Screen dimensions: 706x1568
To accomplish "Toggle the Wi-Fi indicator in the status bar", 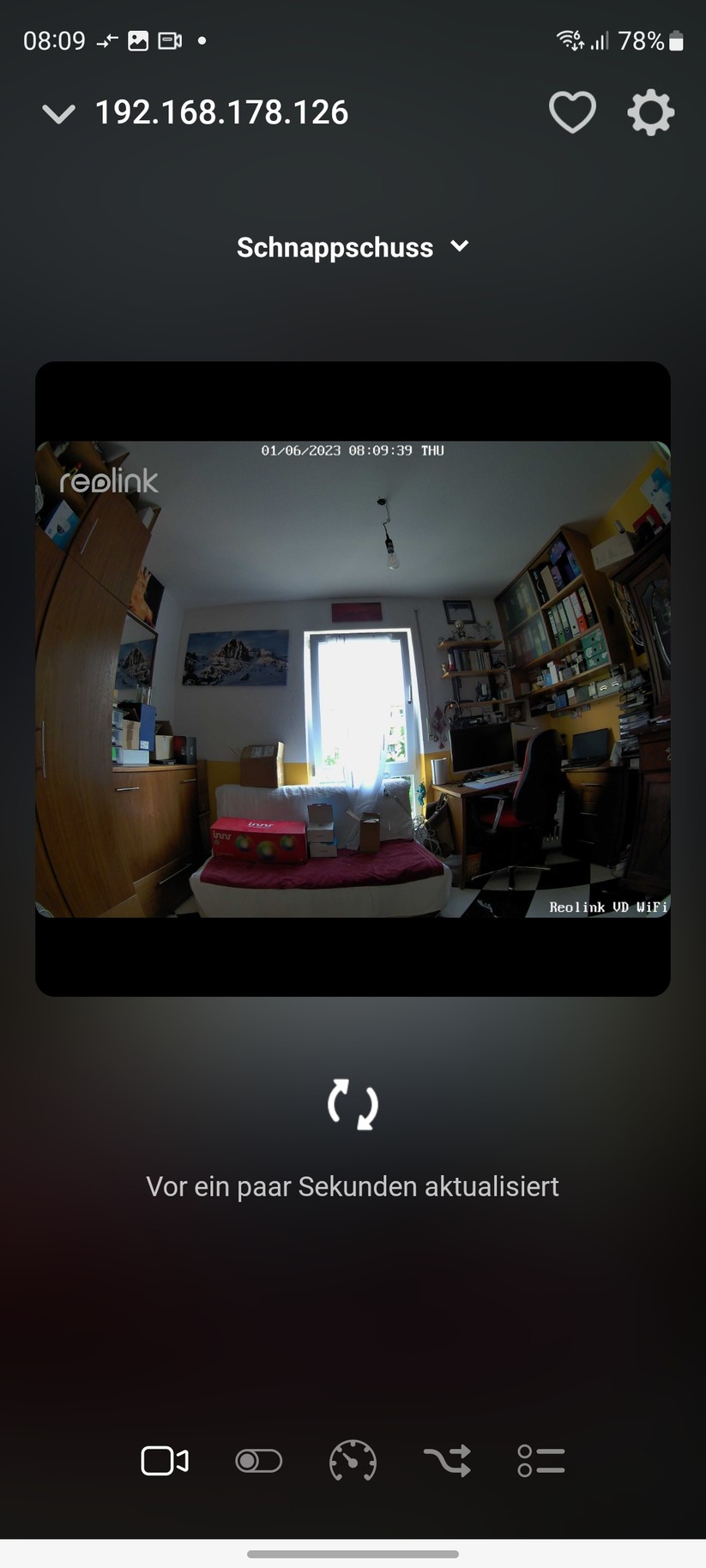I will 569,39.
